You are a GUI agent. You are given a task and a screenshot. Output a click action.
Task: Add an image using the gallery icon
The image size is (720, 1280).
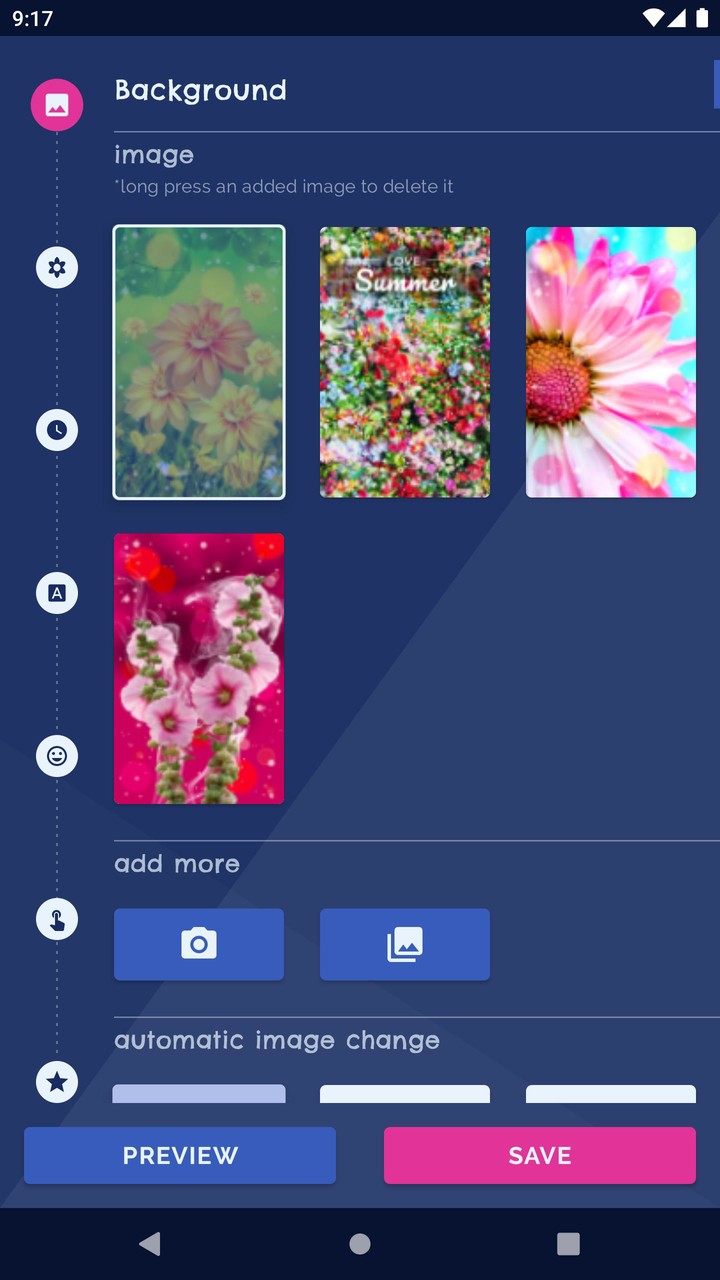pos(404,944)
